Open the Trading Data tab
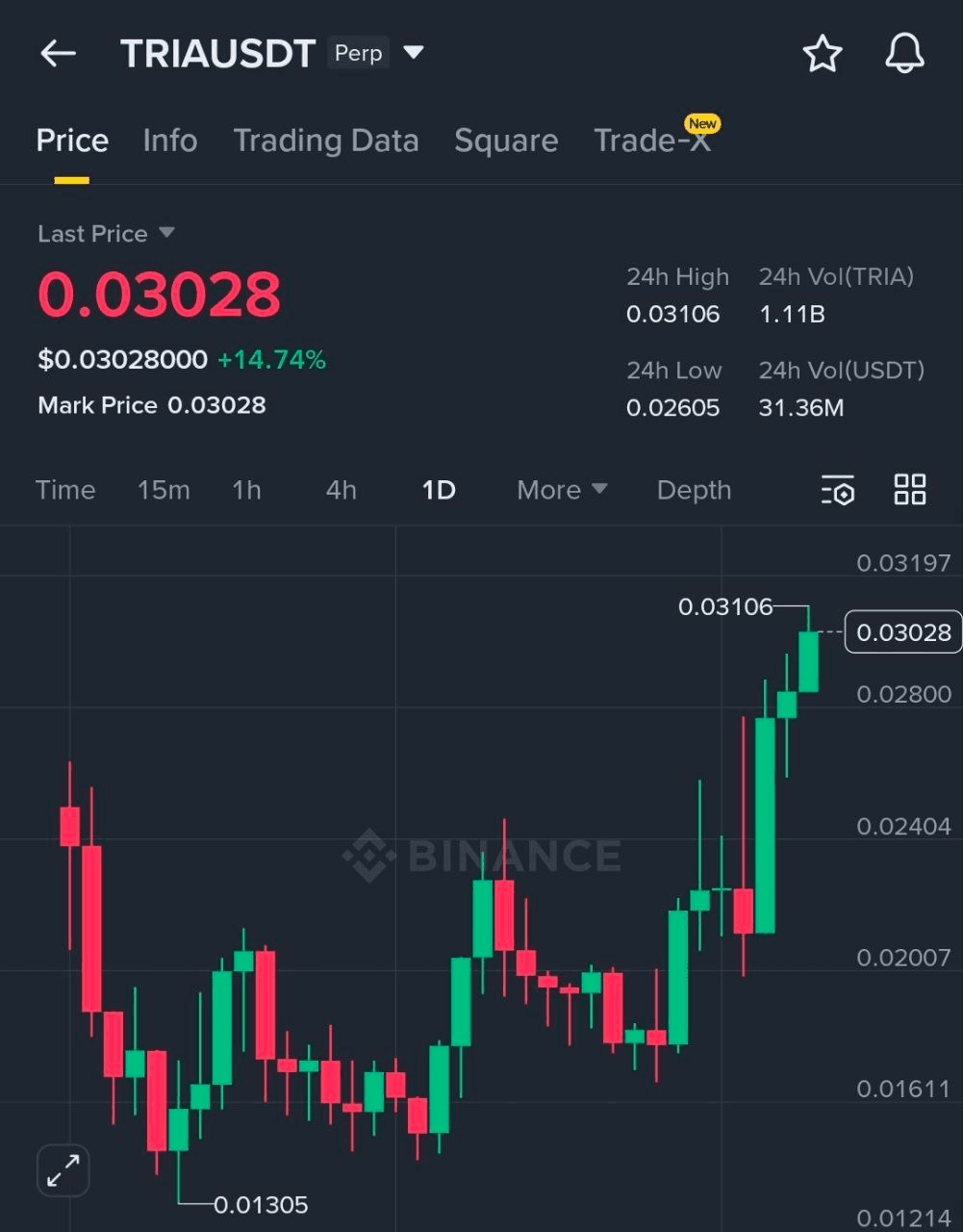This screenshot has width=963, height=1232. pyautogui.click(x=326, y=141)
